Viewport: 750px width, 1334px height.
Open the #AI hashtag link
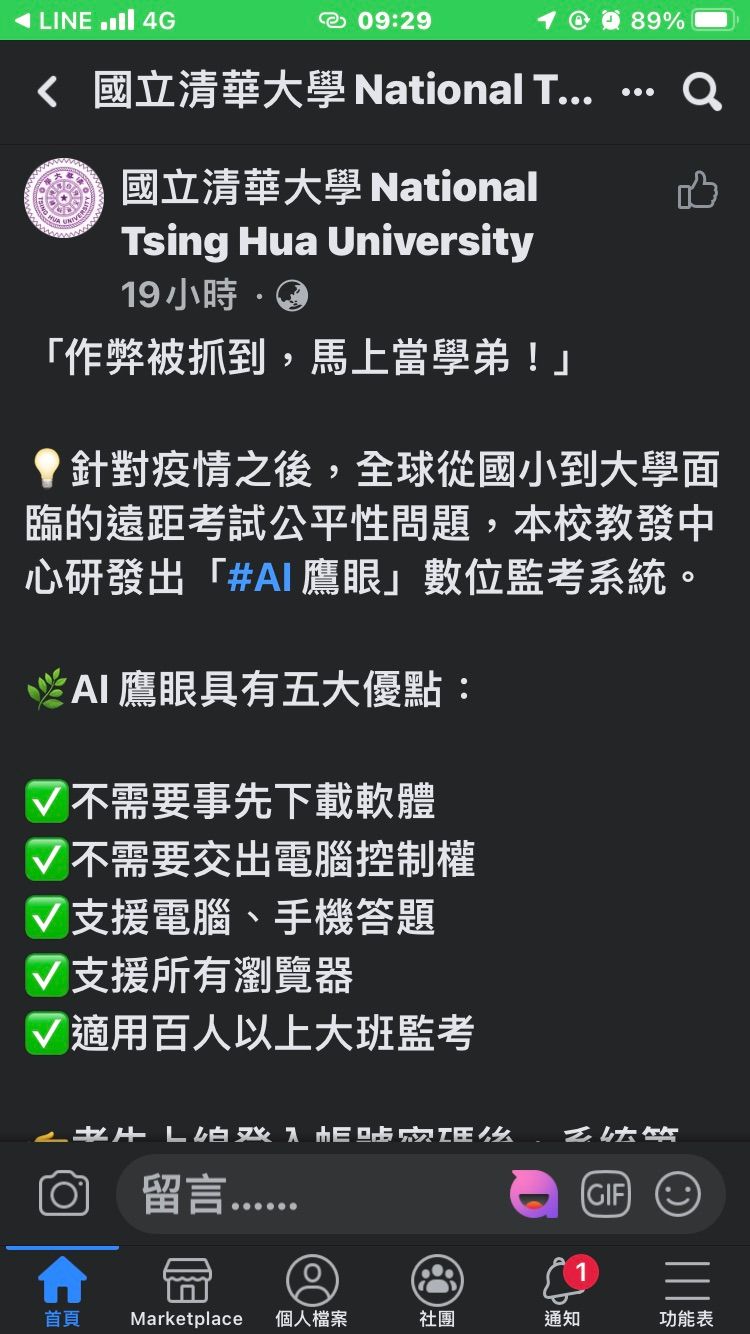[259, 578]
